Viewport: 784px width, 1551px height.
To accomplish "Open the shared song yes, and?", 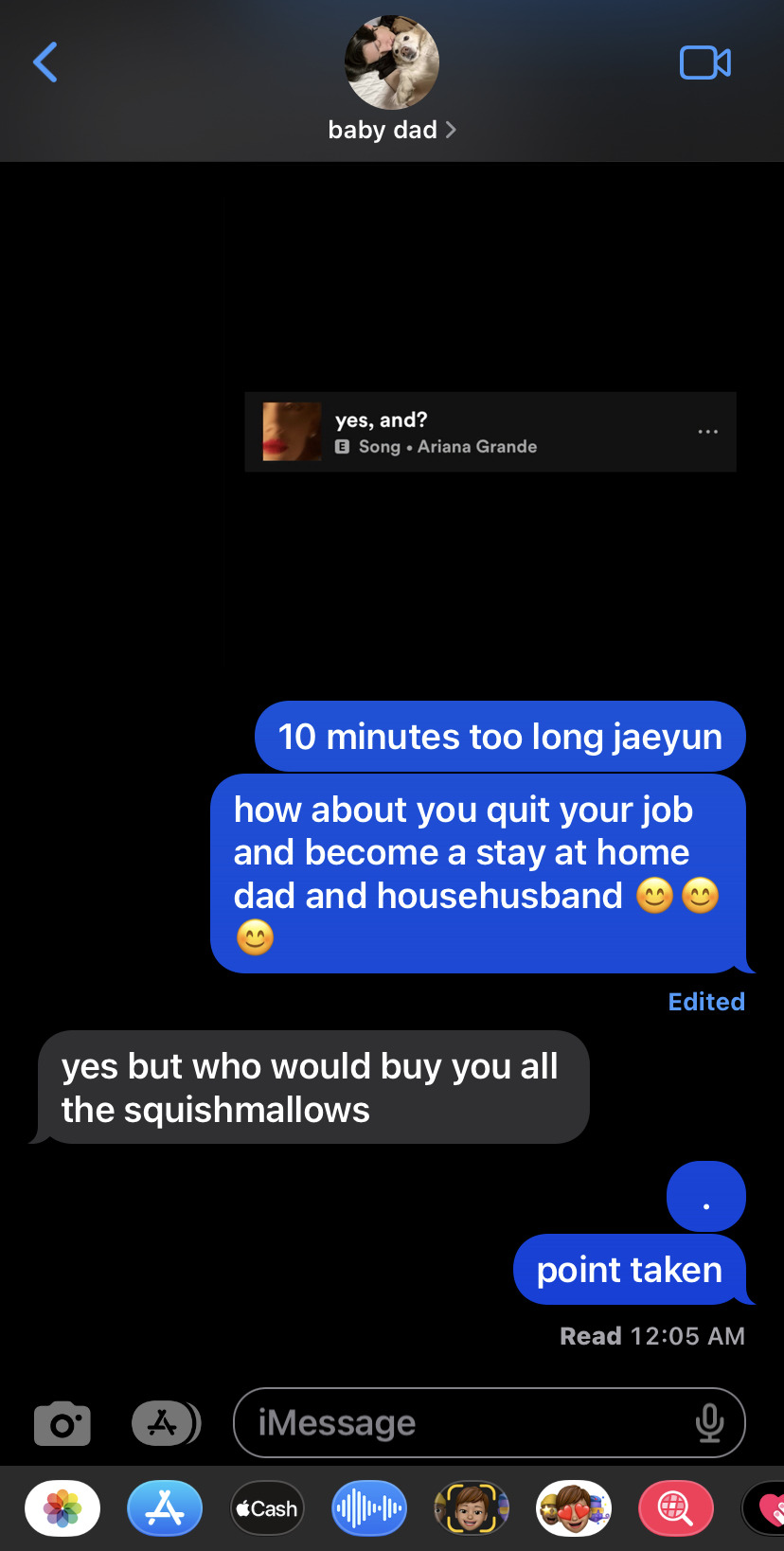I will coord(436,433).
